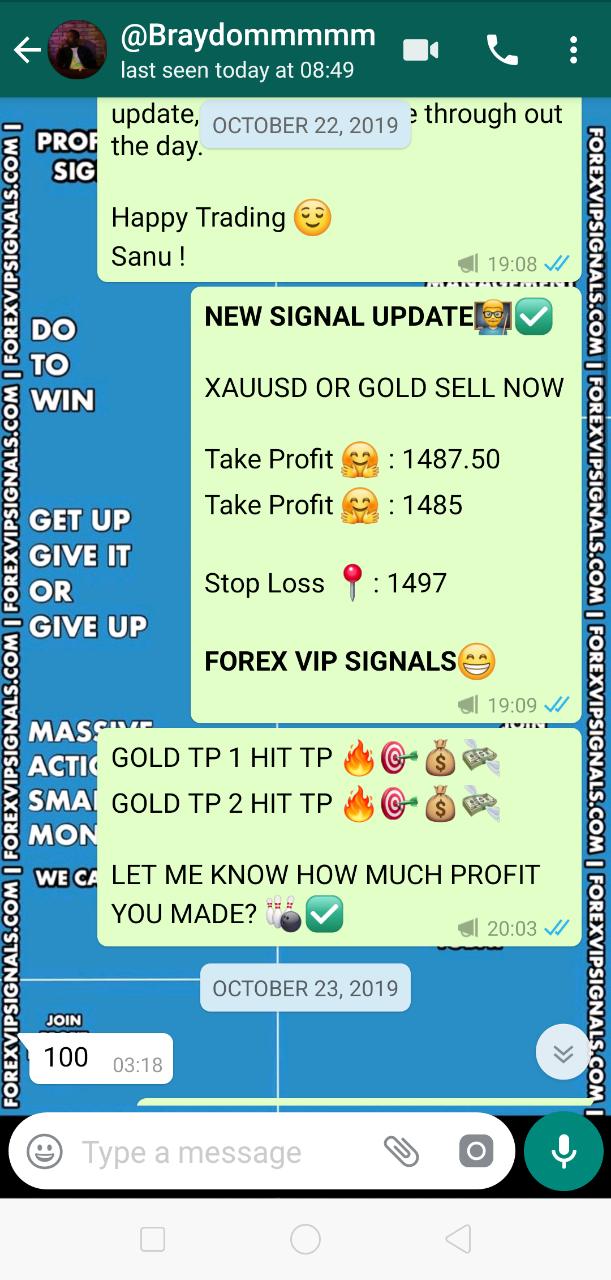Open @Braydommmmm contact profile
611x1280 pixels.
pyautogui.click(x=247, y=50)
